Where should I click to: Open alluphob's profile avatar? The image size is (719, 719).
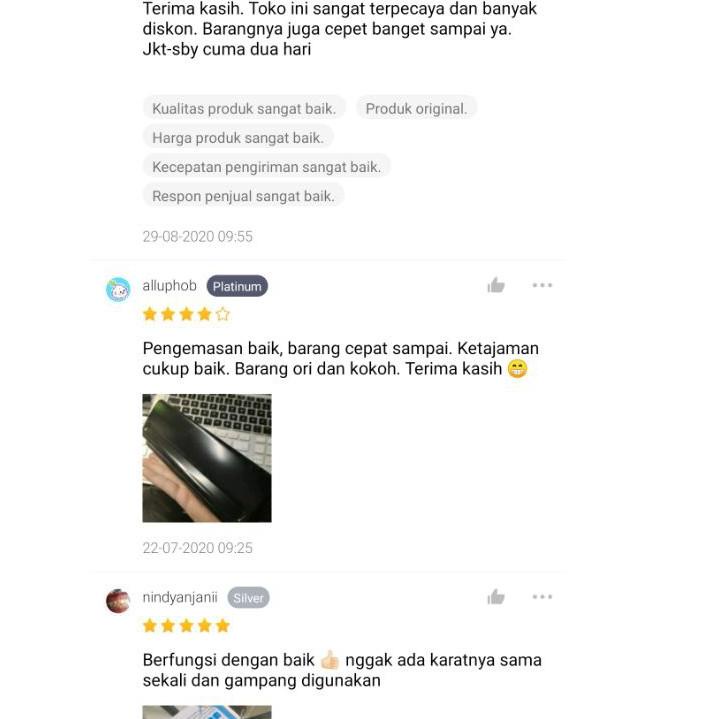[x=118, y=290]
